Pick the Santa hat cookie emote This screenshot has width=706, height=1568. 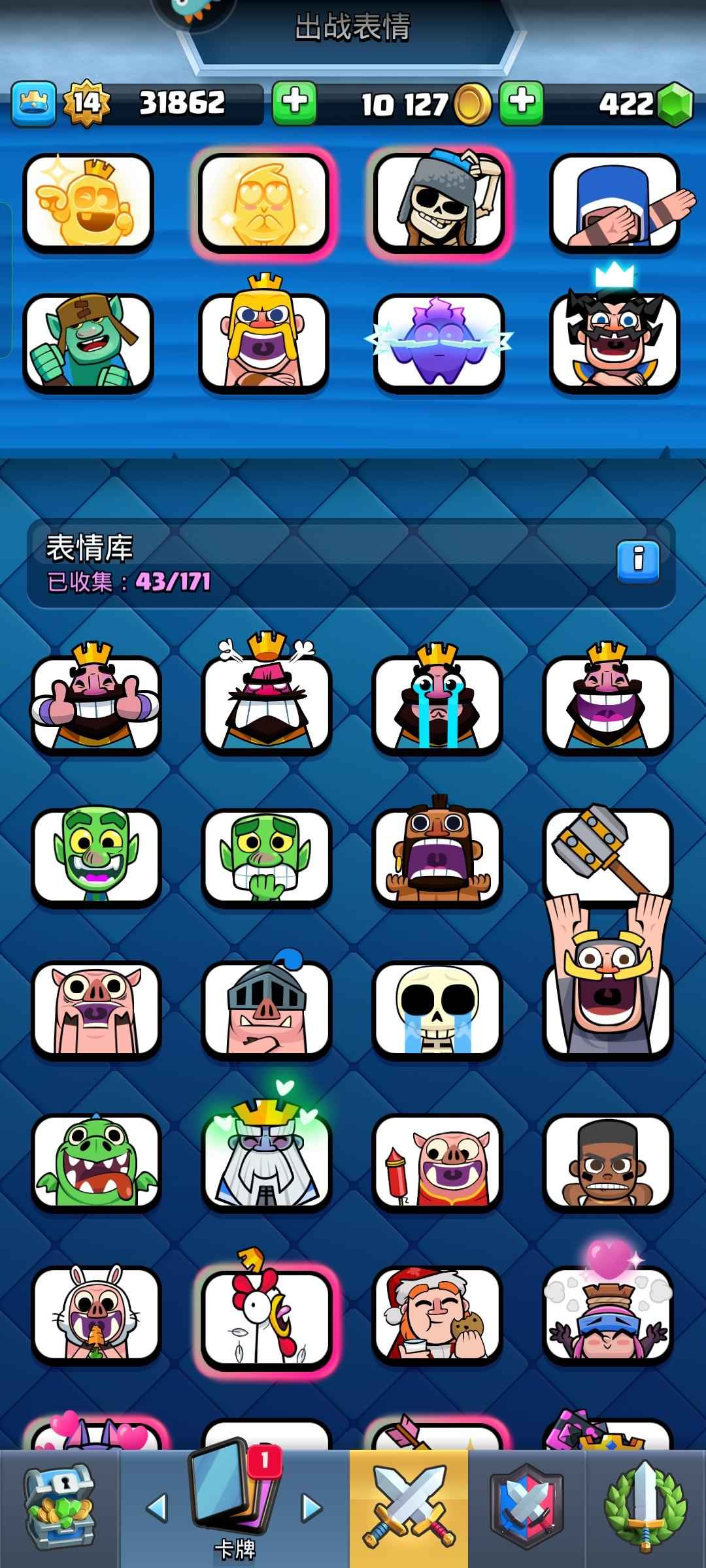point(437,1315)
